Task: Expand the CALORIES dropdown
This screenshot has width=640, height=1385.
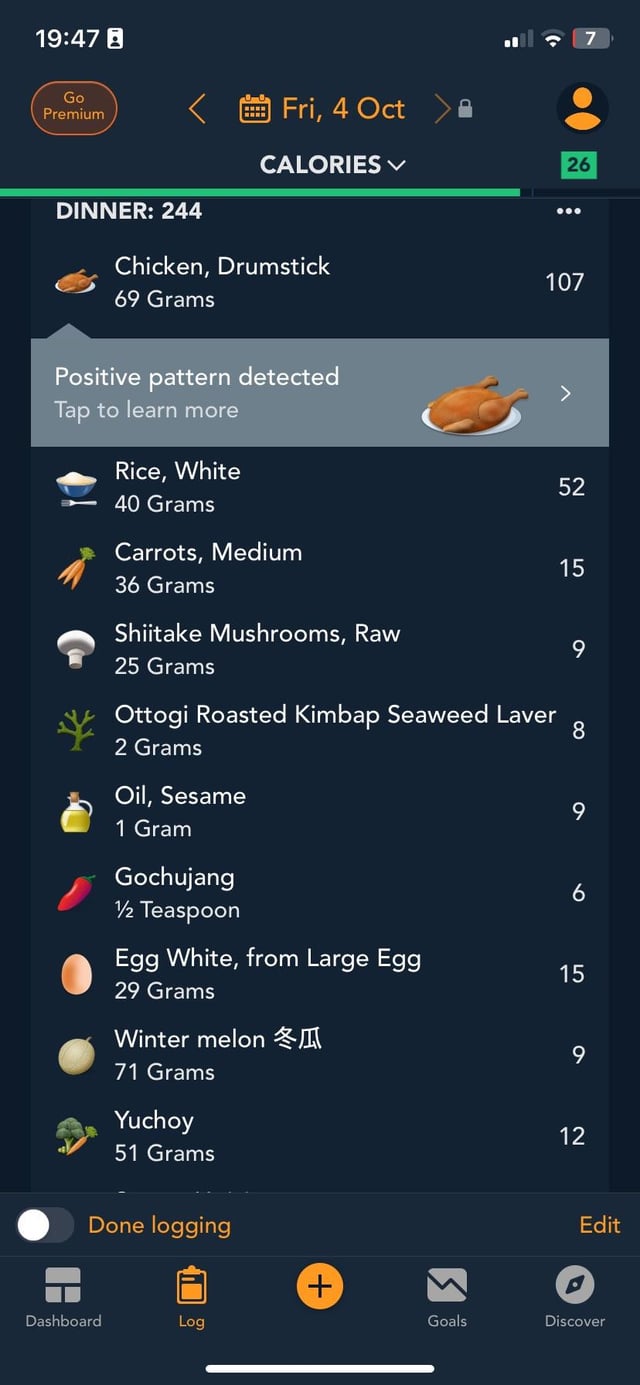Action: (333, 164)
